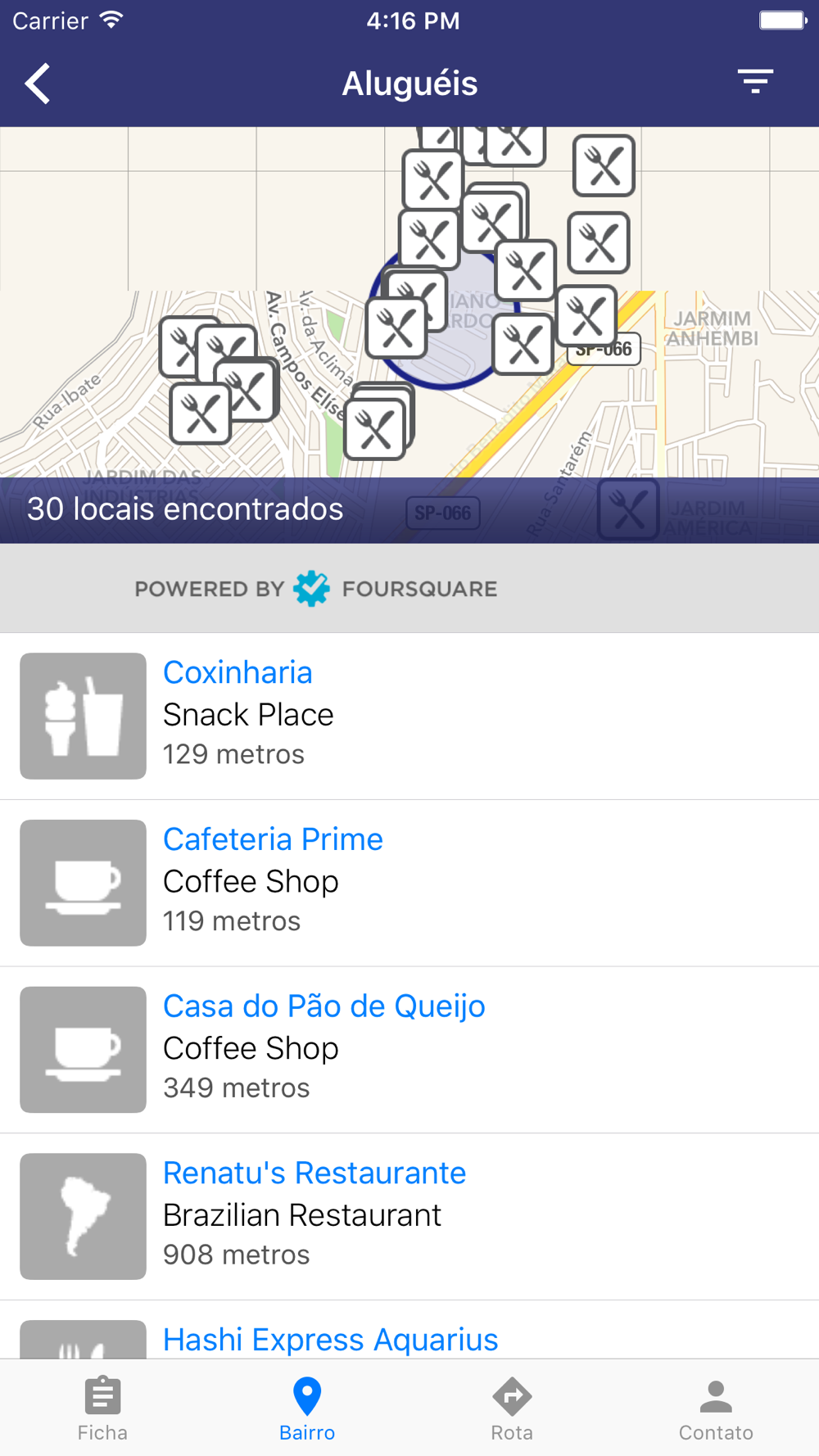Switch to the Ficha tab
The image size is (819, 1456).
(x=102, y=1409)
